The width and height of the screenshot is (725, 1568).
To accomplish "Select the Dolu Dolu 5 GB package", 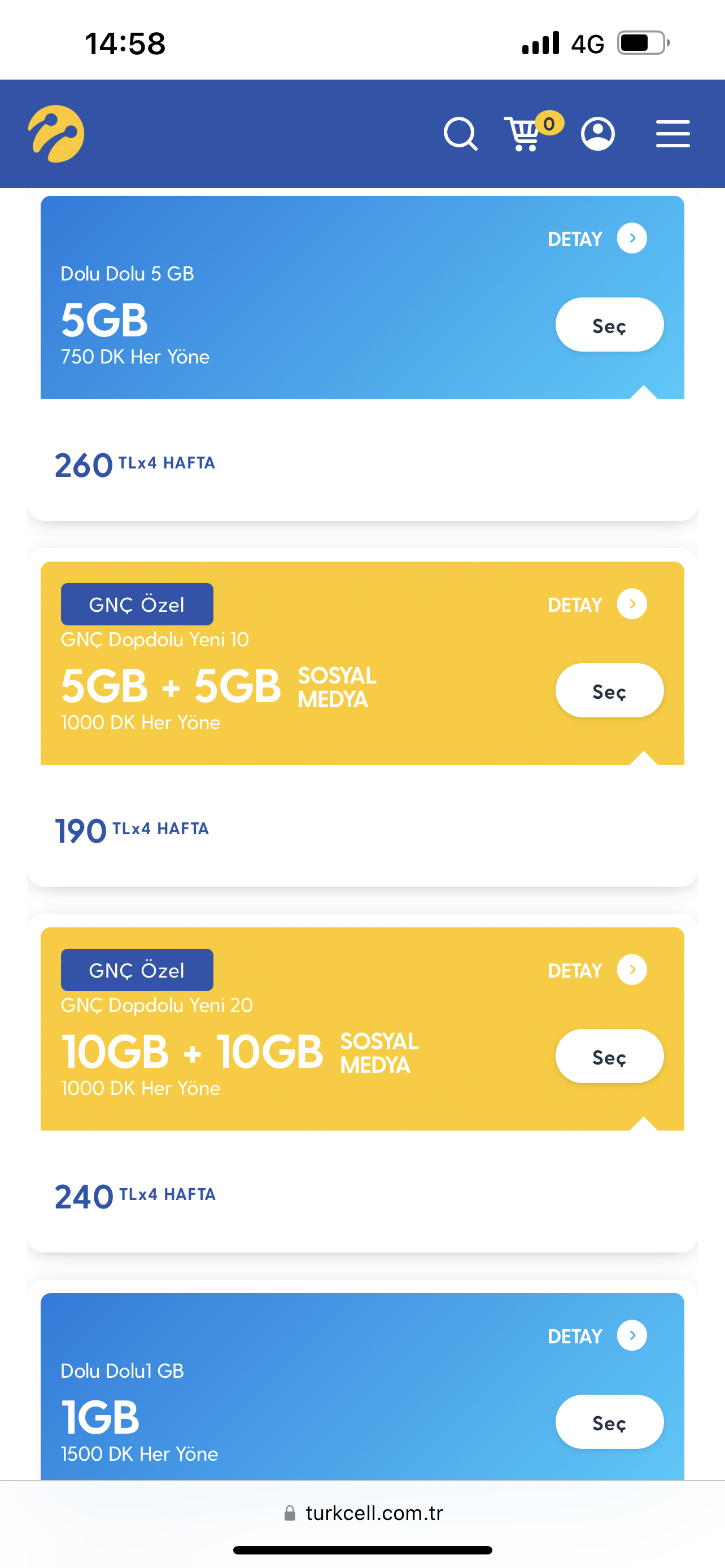I will point(609,325).
